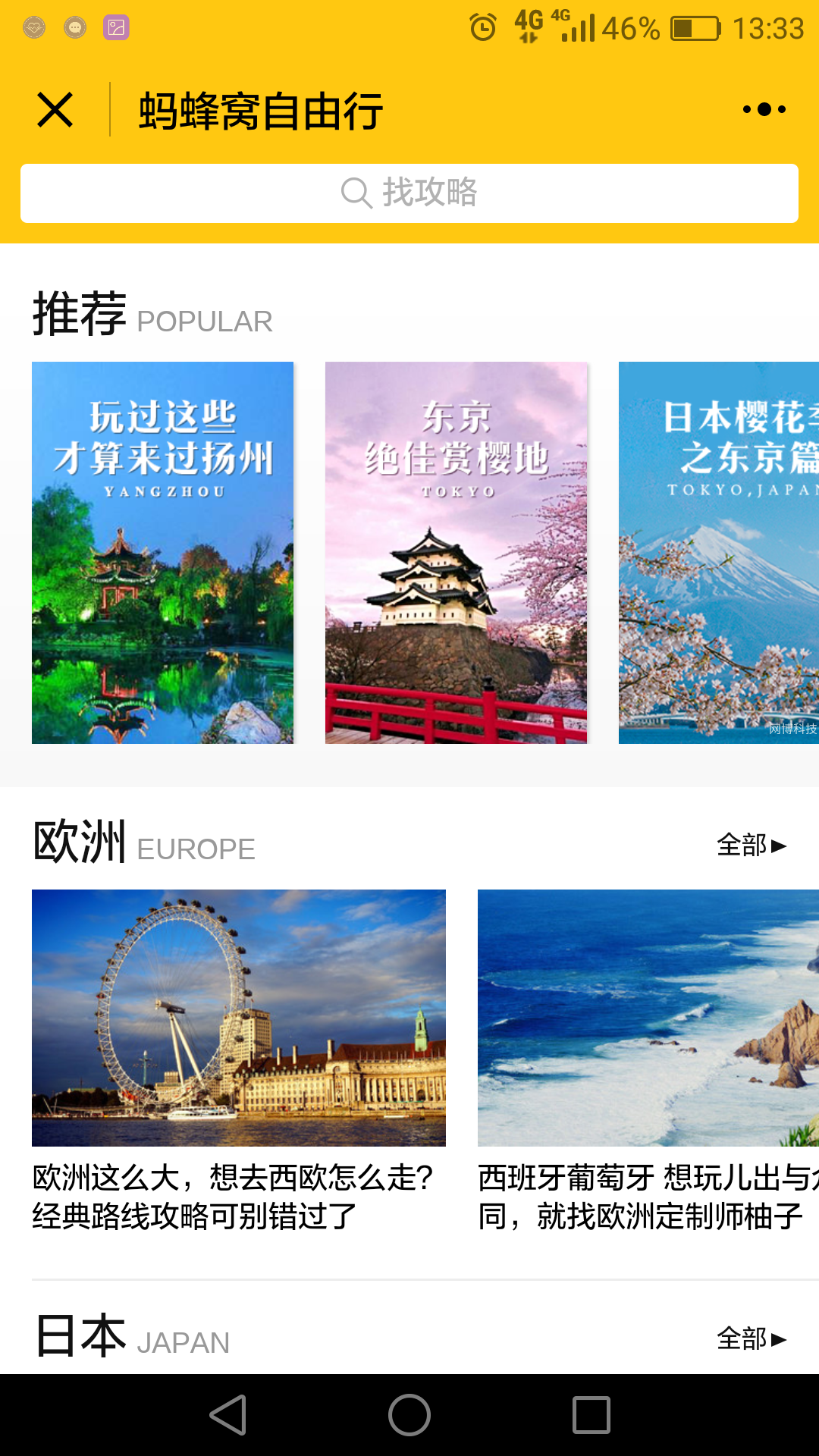This screenshot has width=819, height=1456.
Task: Open the search magnifier icon in 找攻略 bar
Action: point(356,193)
